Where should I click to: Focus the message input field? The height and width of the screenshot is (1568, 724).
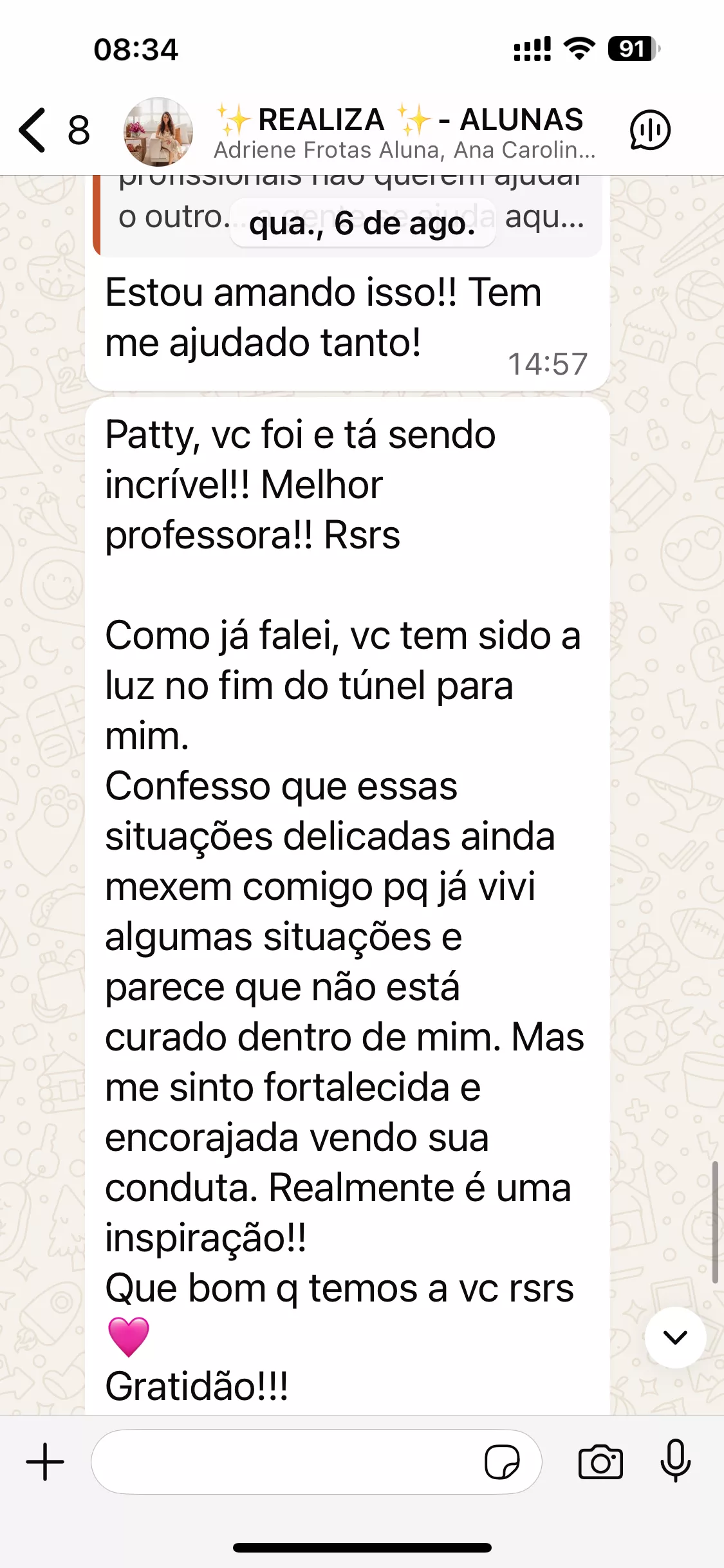tap(283, 1462)
